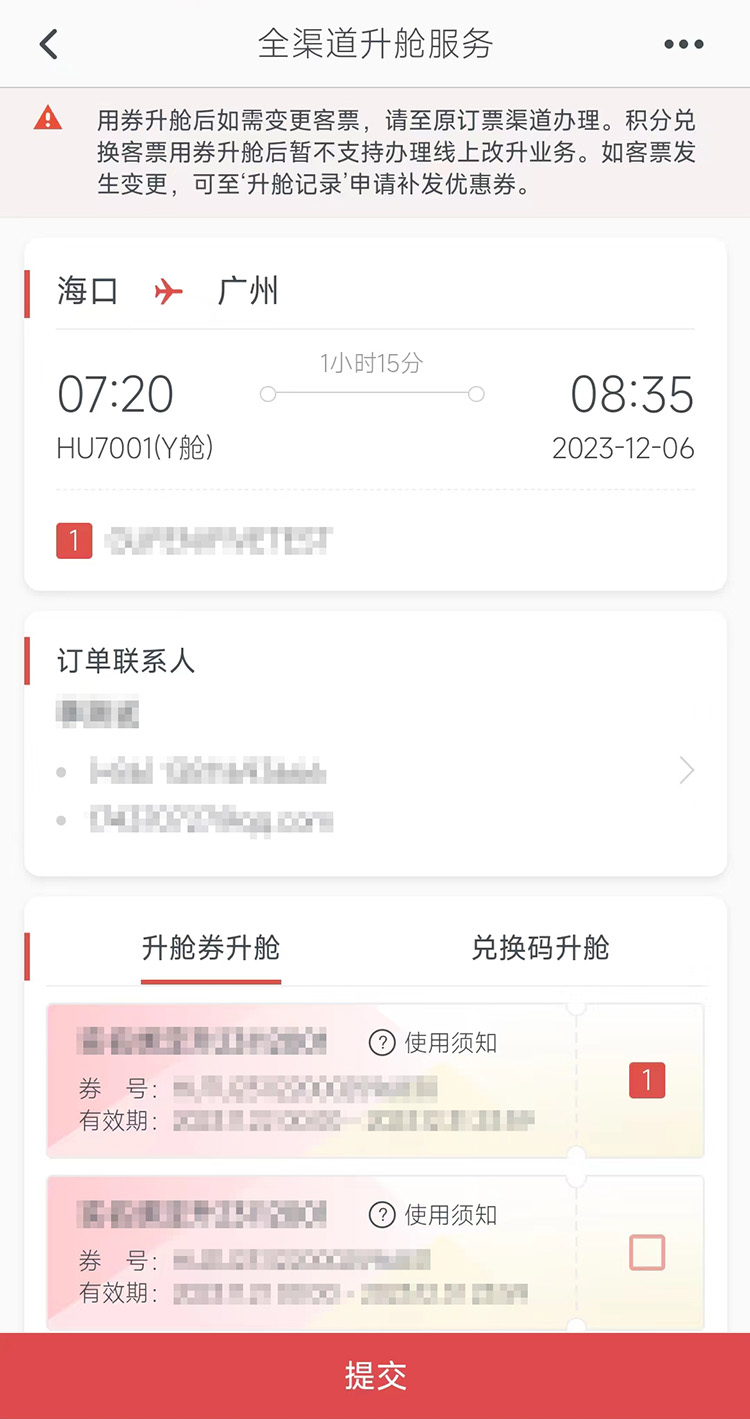Image resolution: width=750 pixels, height=1419 pixels.
Task: Go back using the top-left arrow
Action: [48, 44]
